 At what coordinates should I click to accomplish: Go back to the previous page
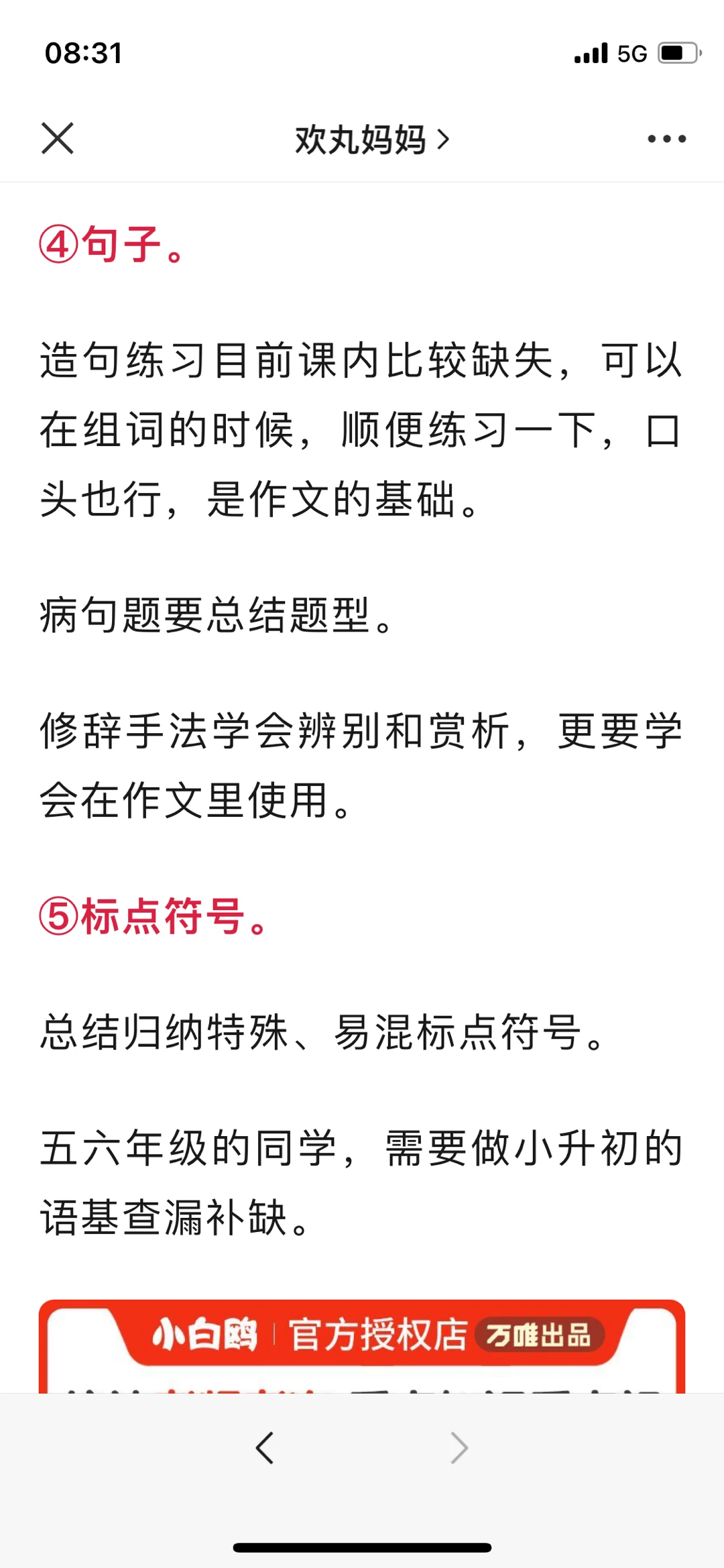pos(265,1447)
